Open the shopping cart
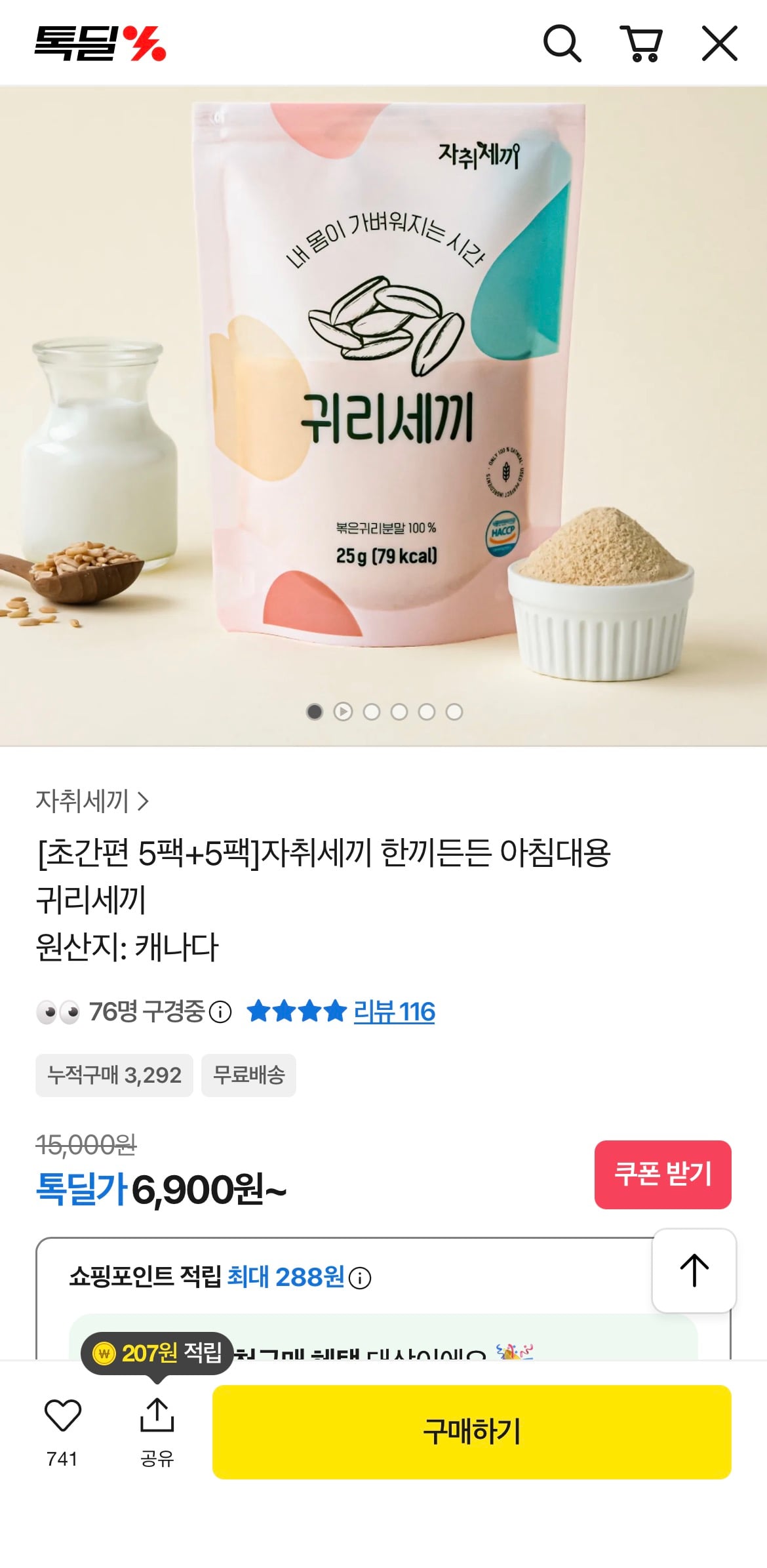 (641, 44)
